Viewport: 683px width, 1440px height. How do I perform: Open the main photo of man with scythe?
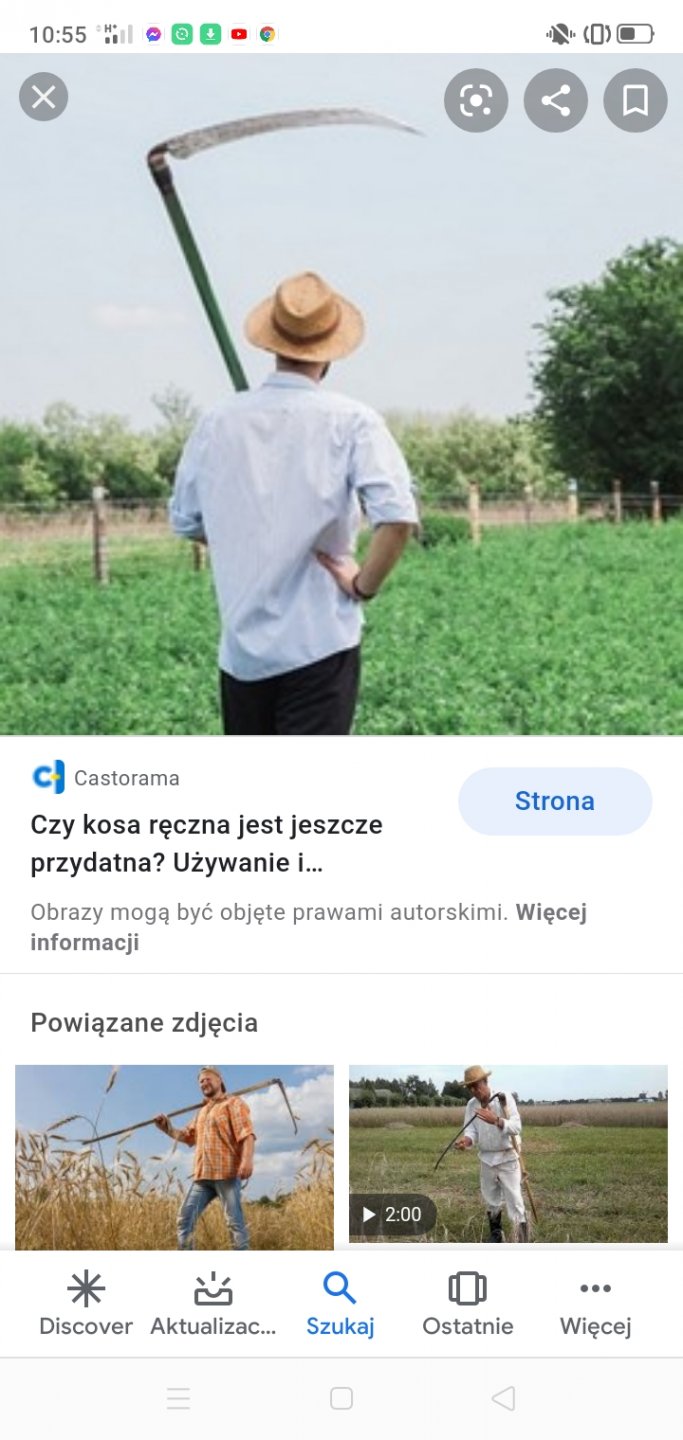341,420
